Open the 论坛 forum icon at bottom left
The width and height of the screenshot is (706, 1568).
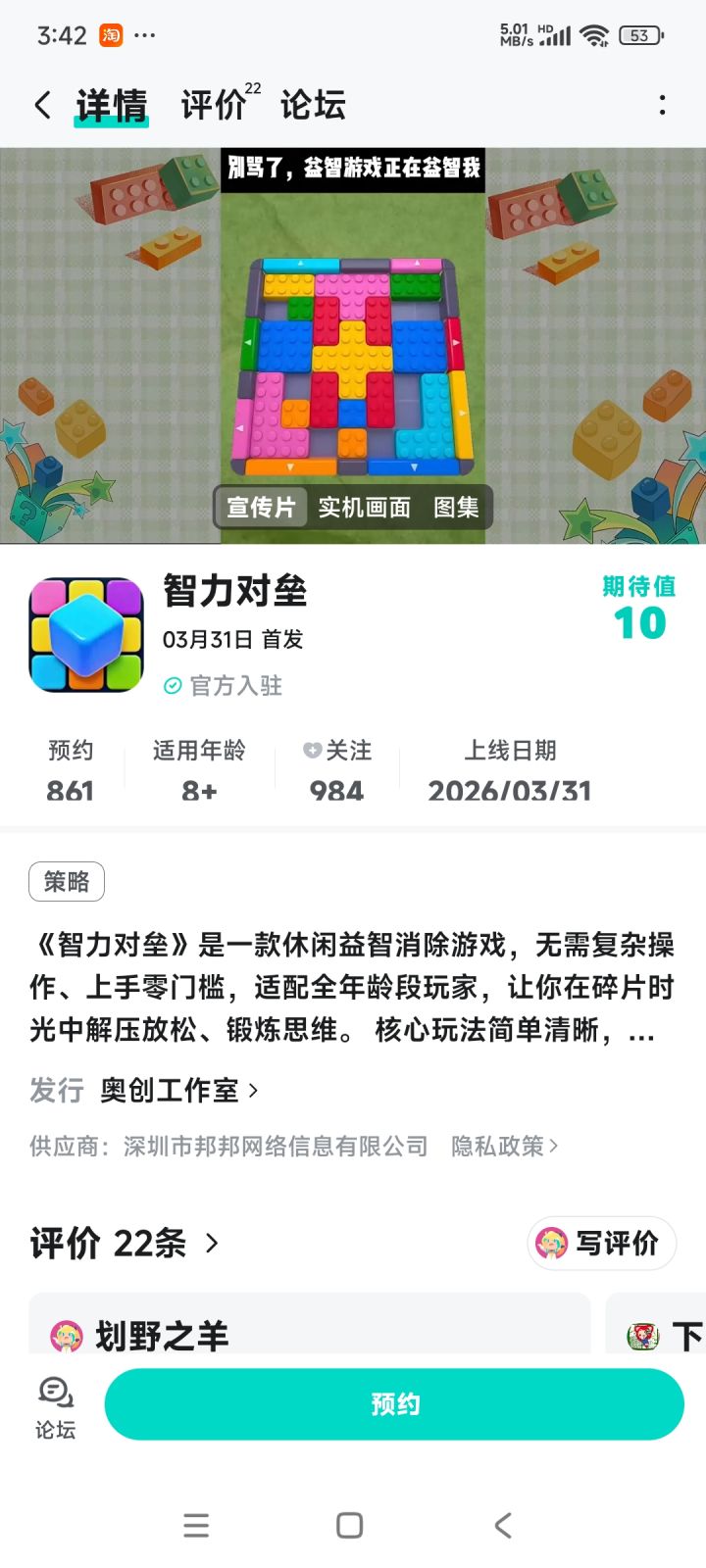pyautogui.click(x=54, y=1403)
